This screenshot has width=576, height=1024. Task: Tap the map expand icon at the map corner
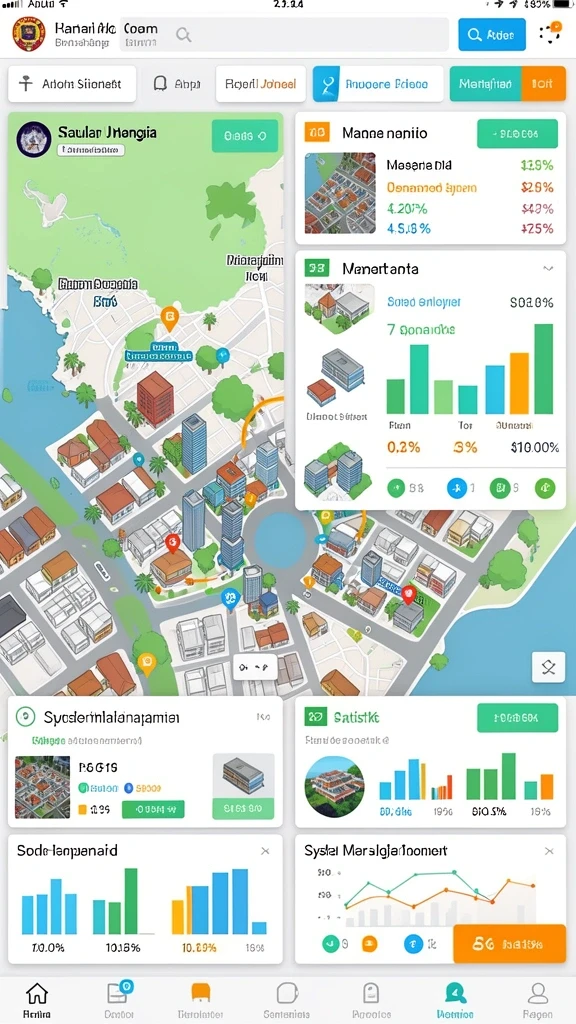click(x=549, y=667)
